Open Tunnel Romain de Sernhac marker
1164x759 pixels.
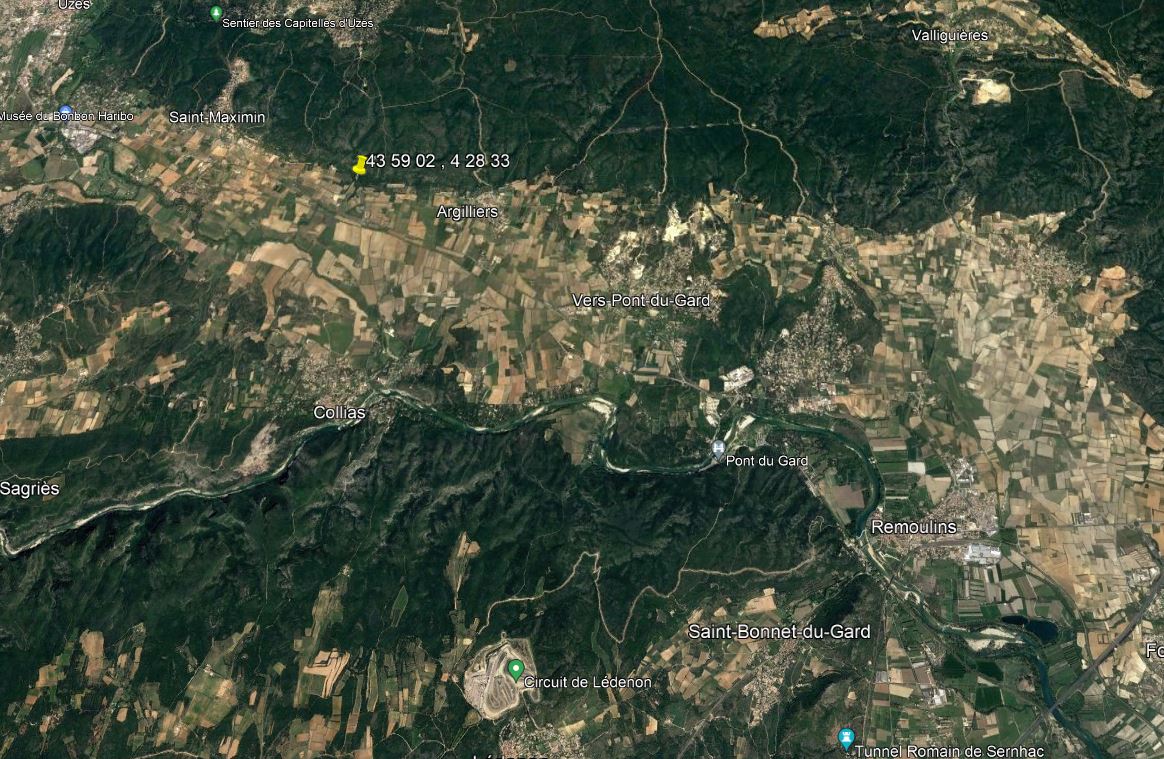[x=846, y=739]
